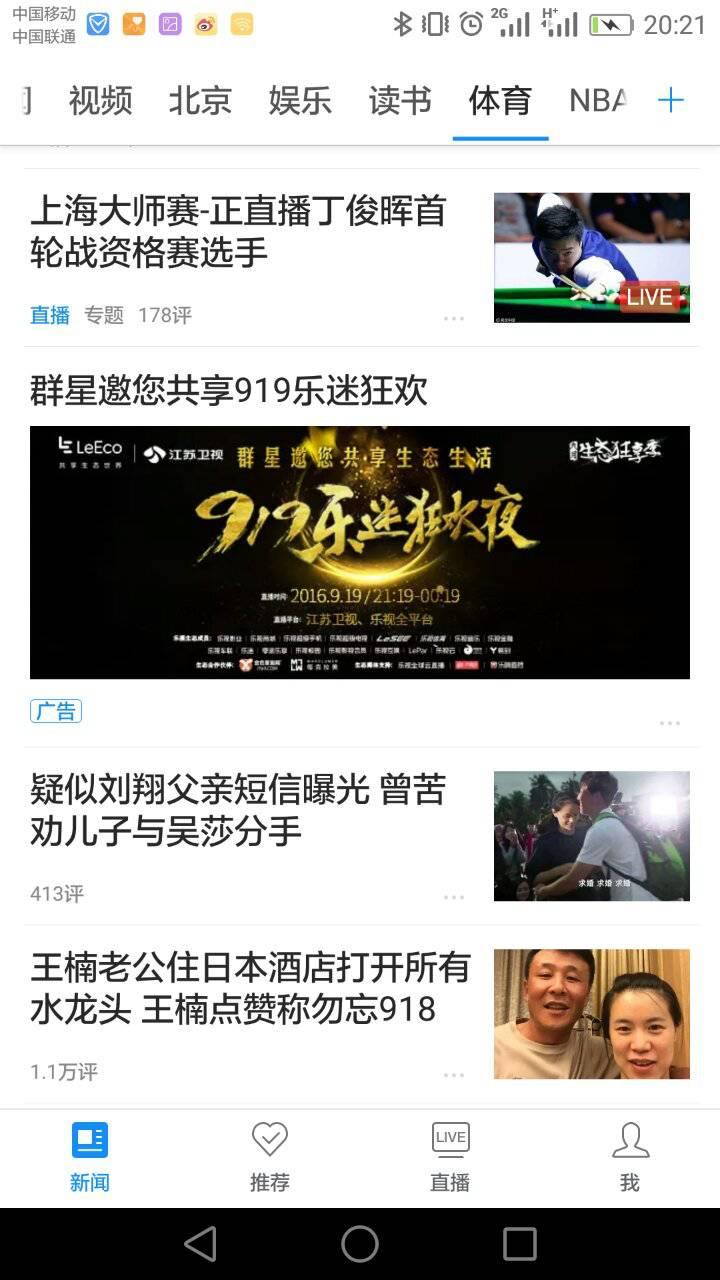
Task: Switch to the 北京 tab
Action: coord(200,100)
